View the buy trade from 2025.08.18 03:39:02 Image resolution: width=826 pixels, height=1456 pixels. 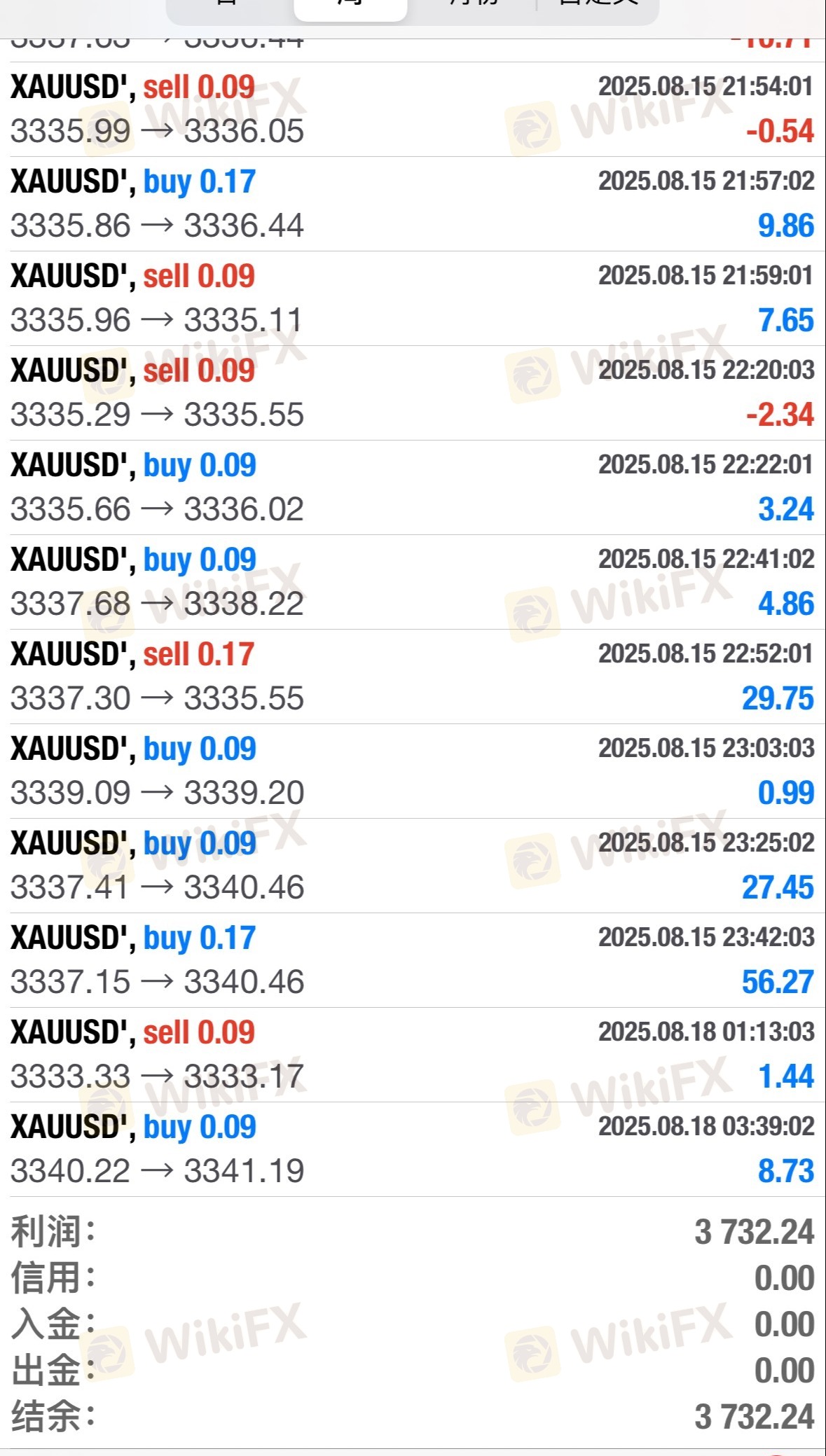click(x=413, y=1149)
